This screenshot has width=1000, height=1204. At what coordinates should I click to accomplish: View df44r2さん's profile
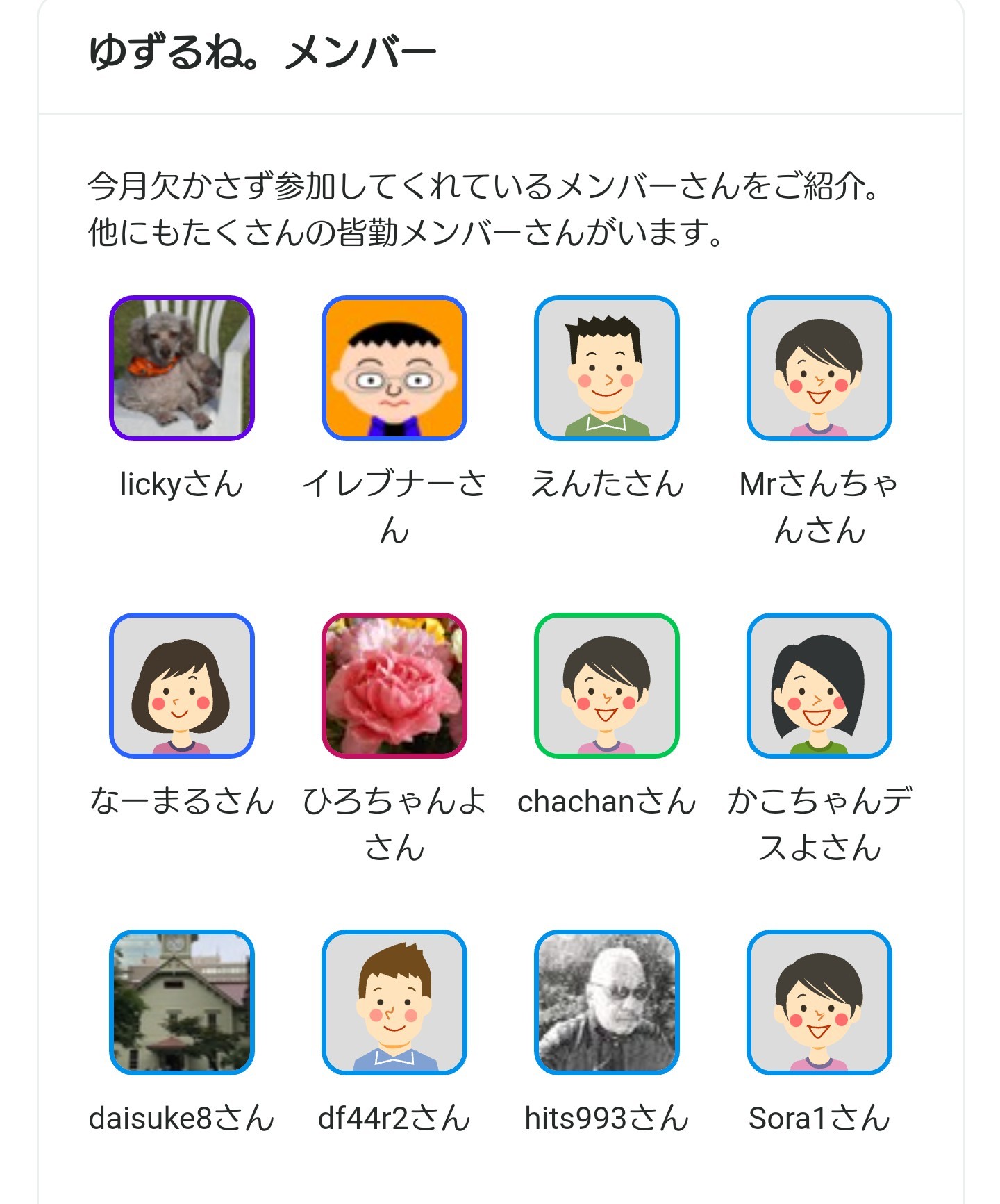coord(394,1002)
